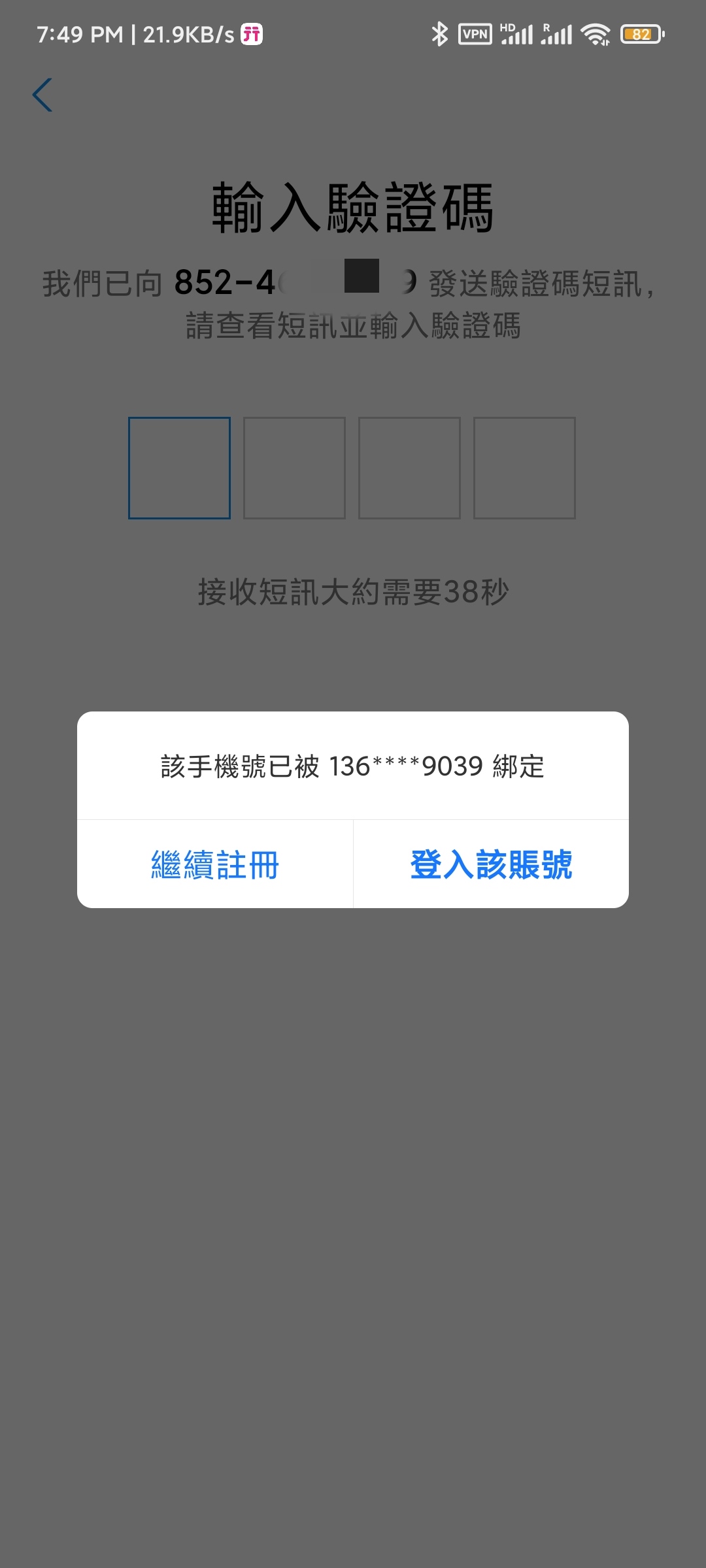Image resolution: width=706 pixels, height=1568 pixels.
Task: Click the back arrow at top left
Action: (x=41, y=95)
